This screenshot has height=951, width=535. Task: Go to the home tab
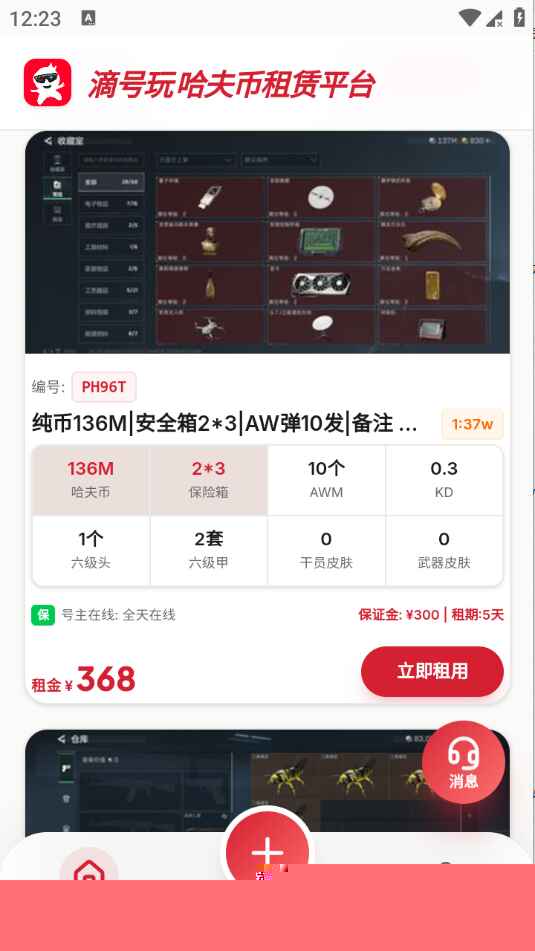(89, 866)
